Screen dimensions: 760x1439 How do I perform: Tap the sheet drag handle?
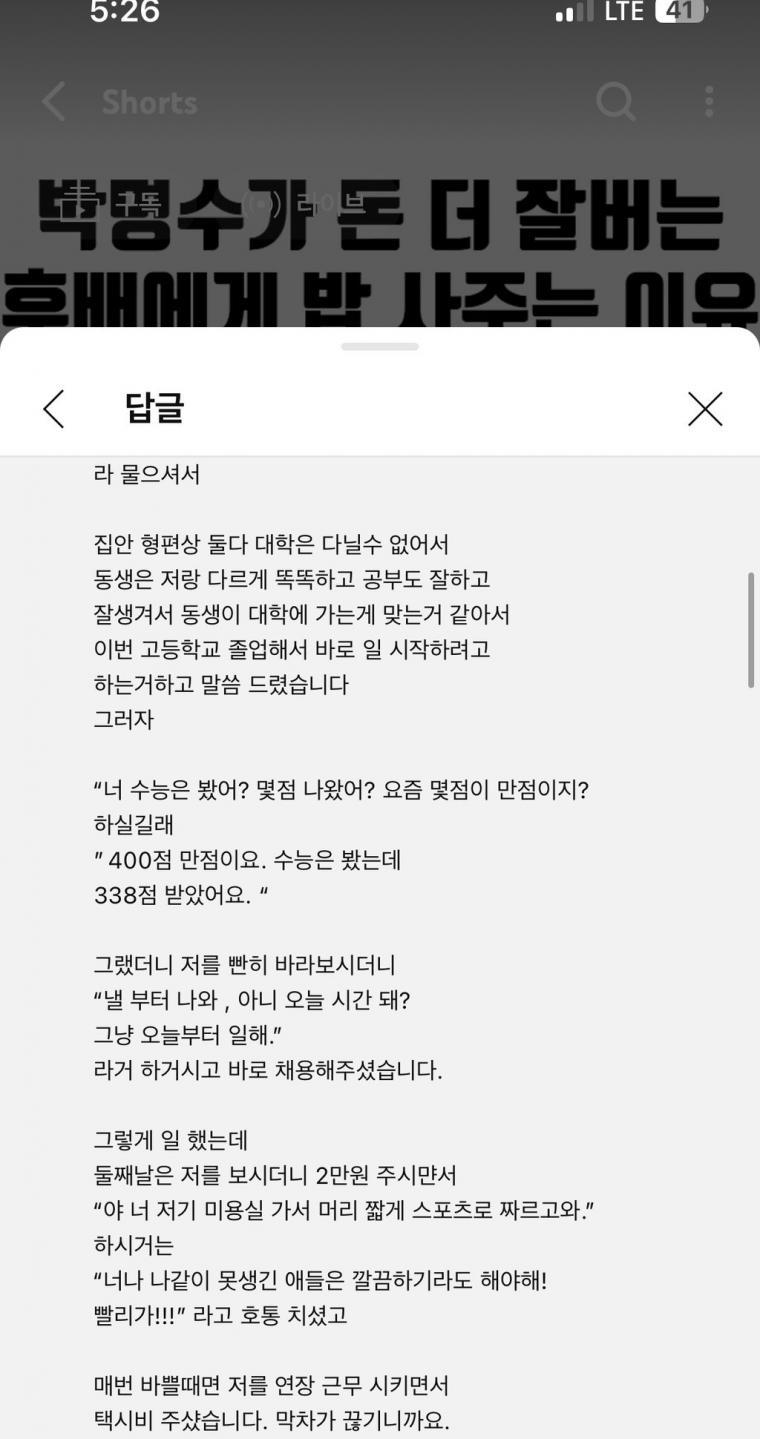(x=380, y=347)
